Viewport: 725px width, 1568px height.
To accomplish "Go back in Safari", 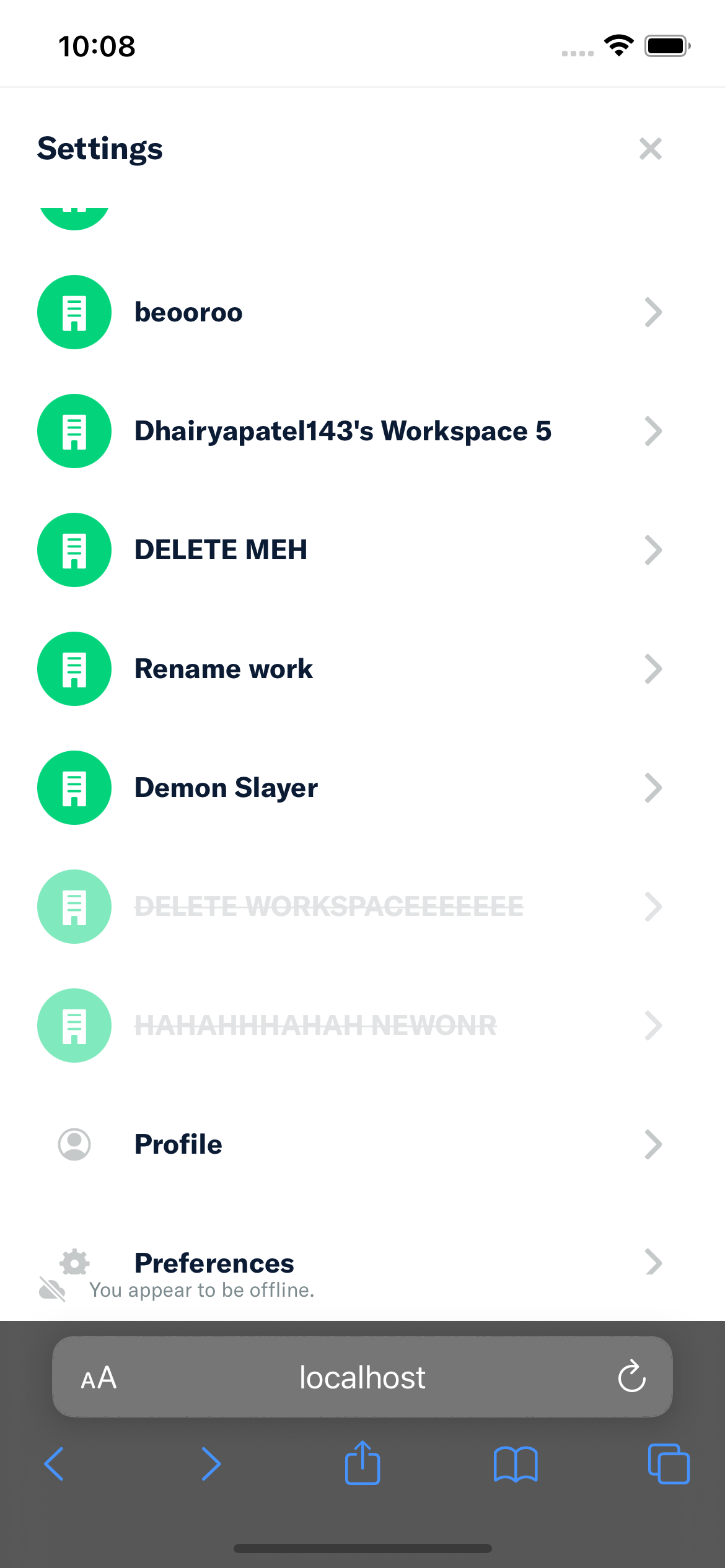I will 55,1464.
